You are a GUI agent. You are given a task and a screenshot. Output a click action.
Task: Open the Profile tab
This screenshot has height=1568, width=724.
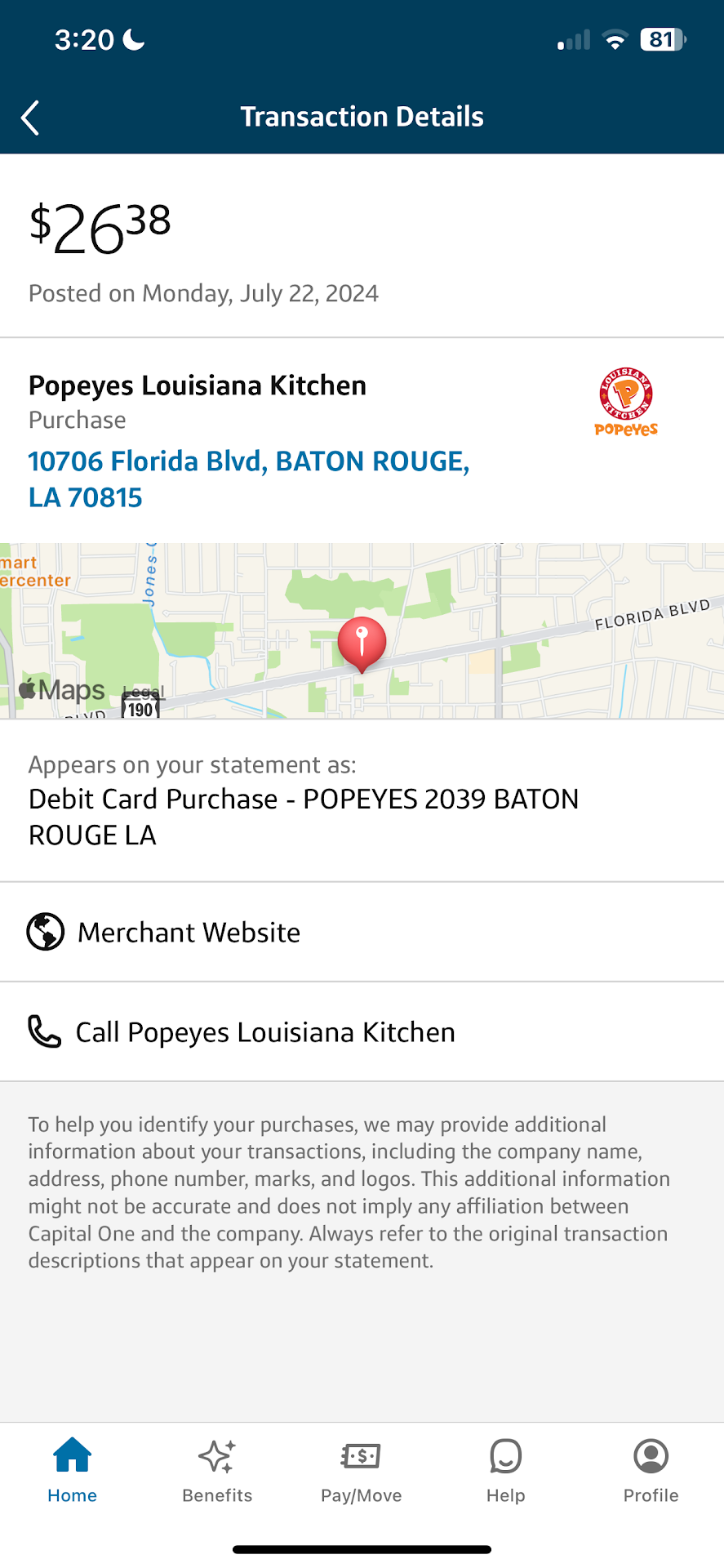click(651, 1470)
